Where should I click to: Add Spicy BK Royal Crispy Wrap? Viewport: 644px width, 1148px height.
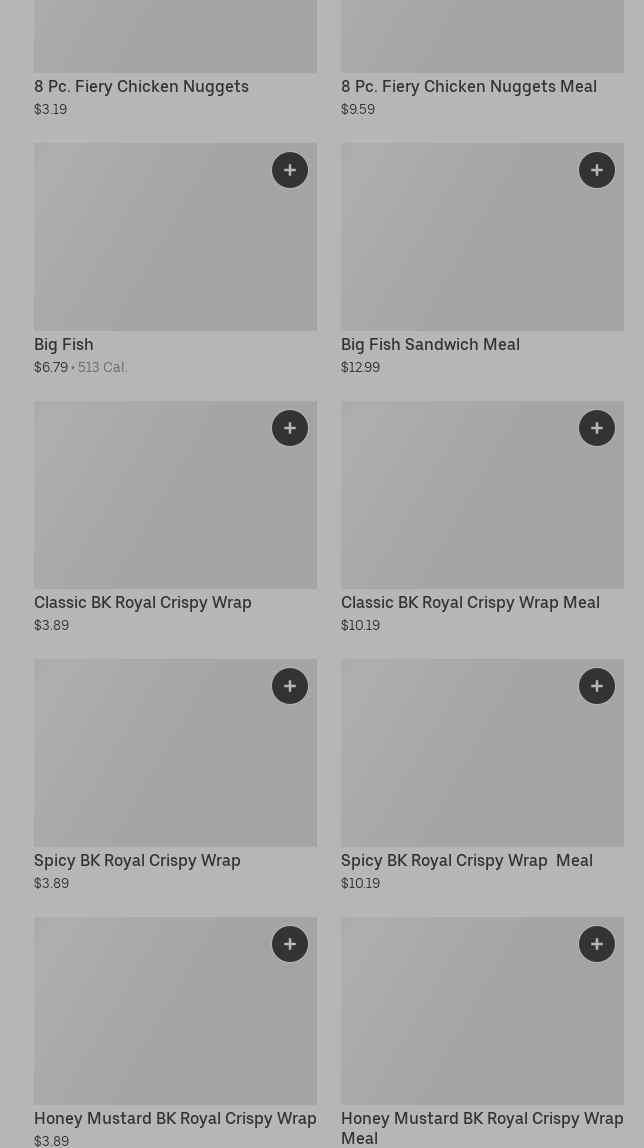tap(290, 686)
